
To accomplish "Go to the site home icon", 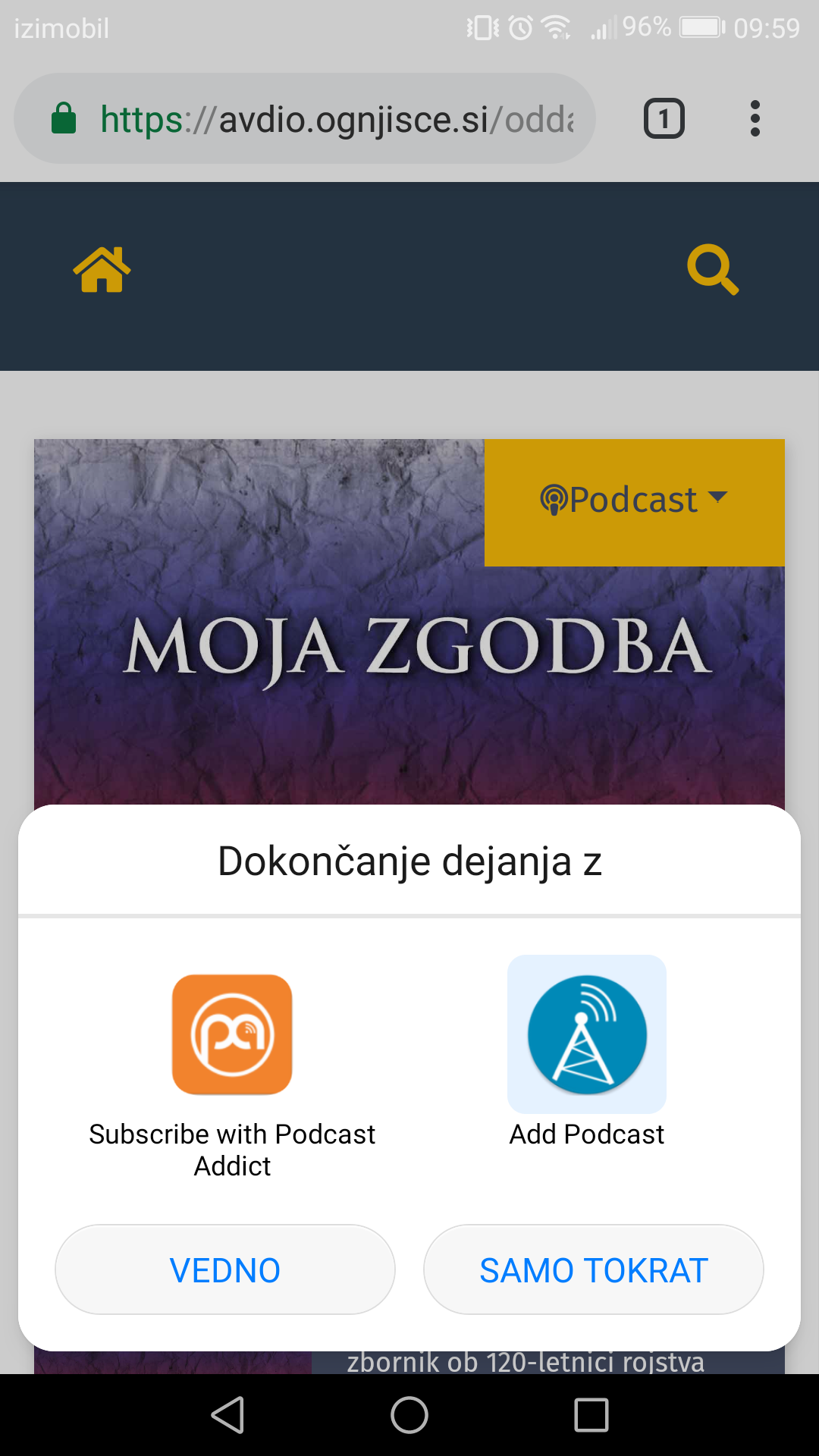I will tap(102, 269).
